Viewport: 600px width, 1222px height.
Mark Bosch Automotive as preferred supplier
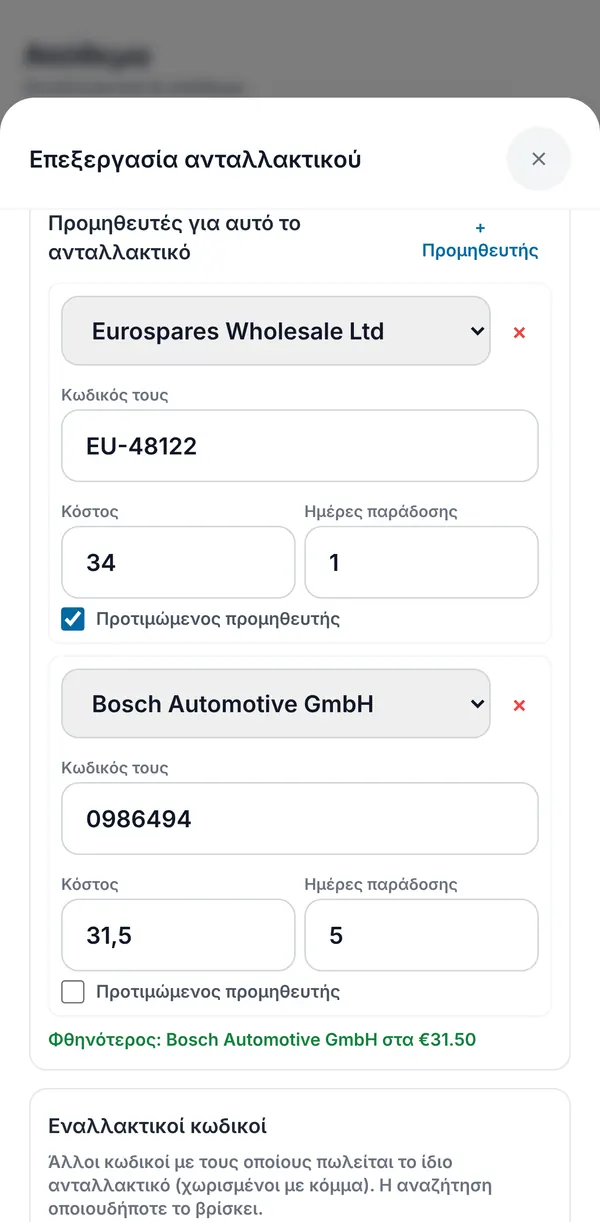click(x=73, y=992)
